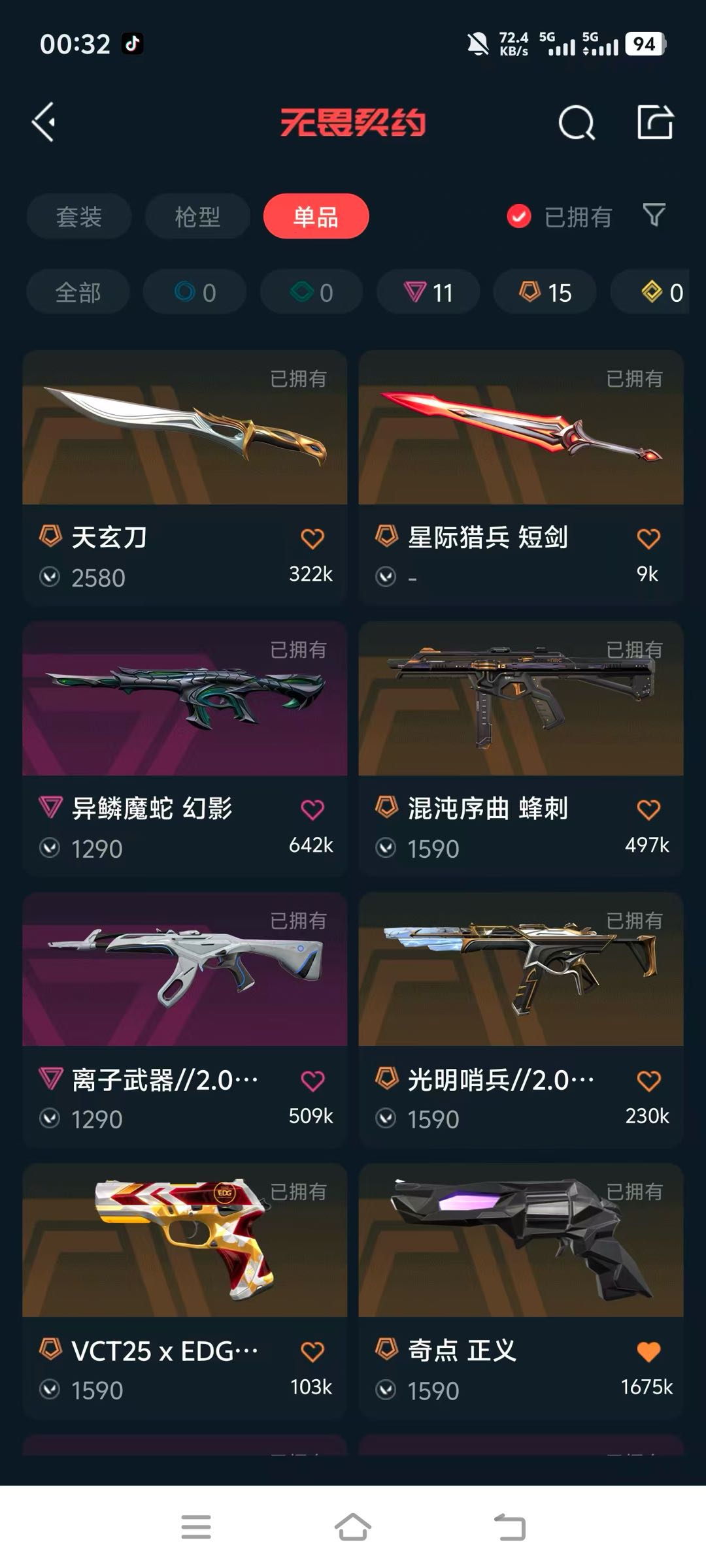Open the filter funnel icon

[654, 215]
